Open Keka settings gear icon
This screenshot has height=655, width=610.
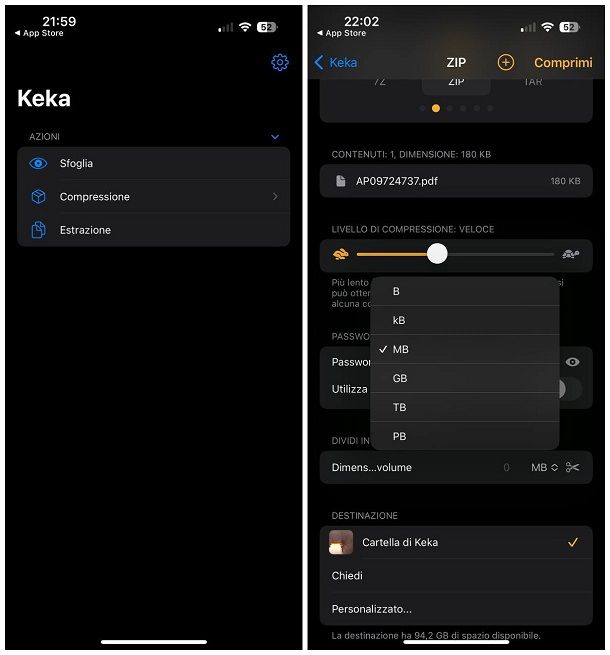280,63
